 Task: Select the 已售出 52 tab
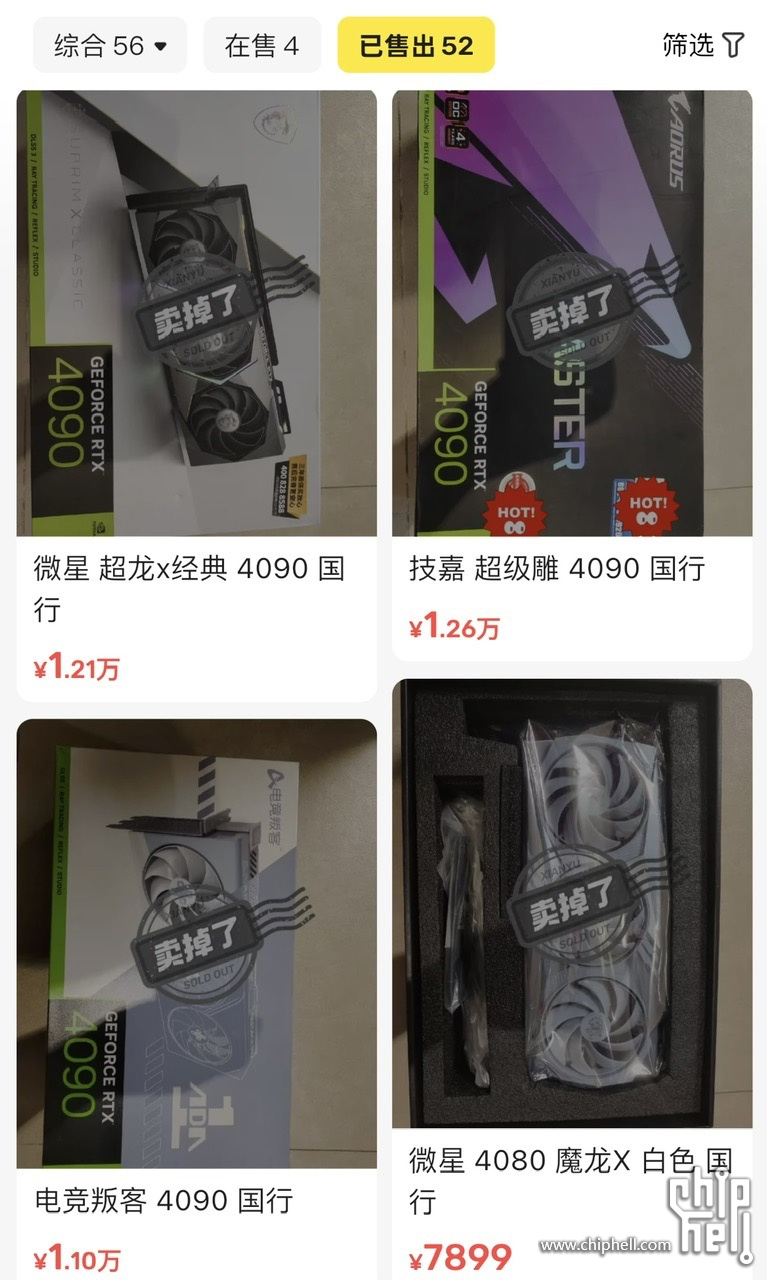(x=416, y=45)
